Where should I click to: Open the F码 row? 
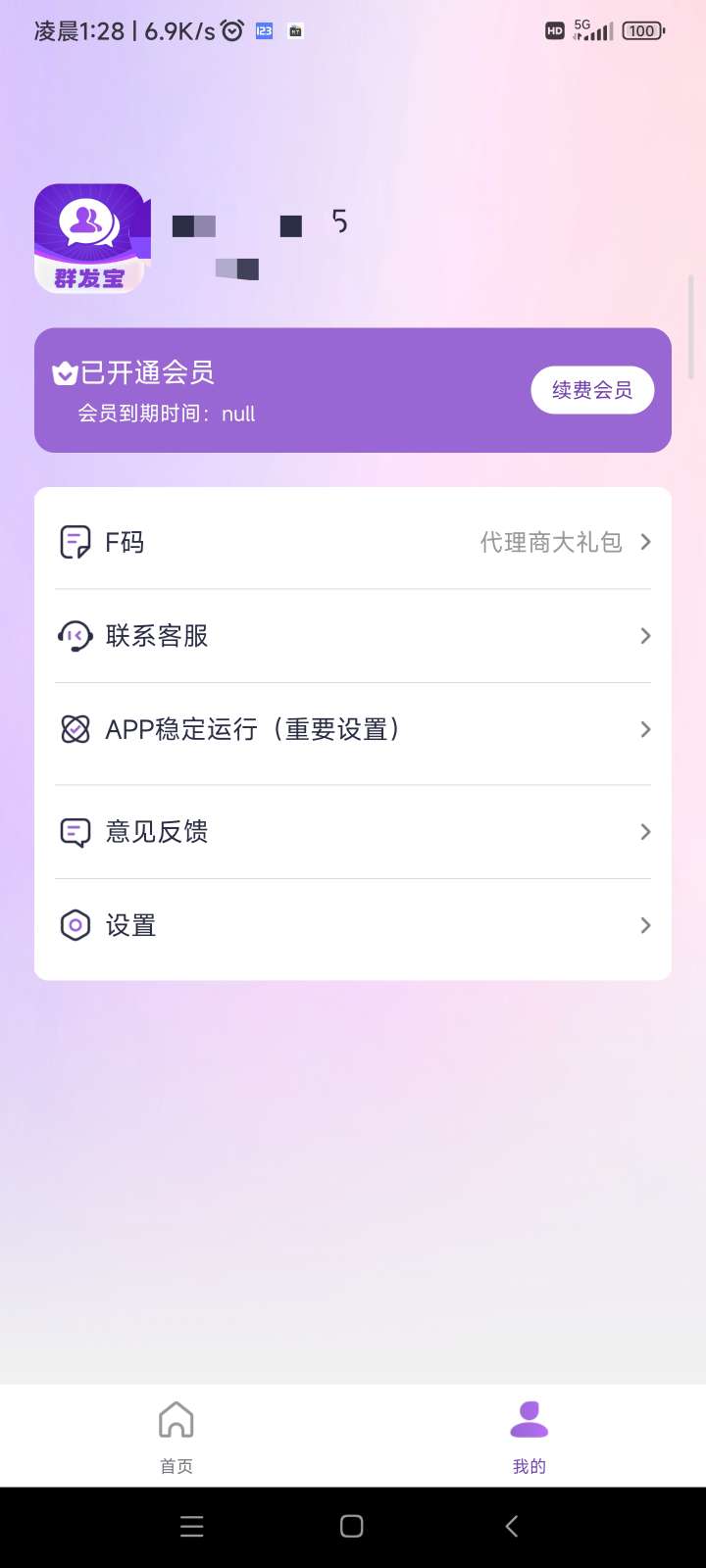[353, 542]
